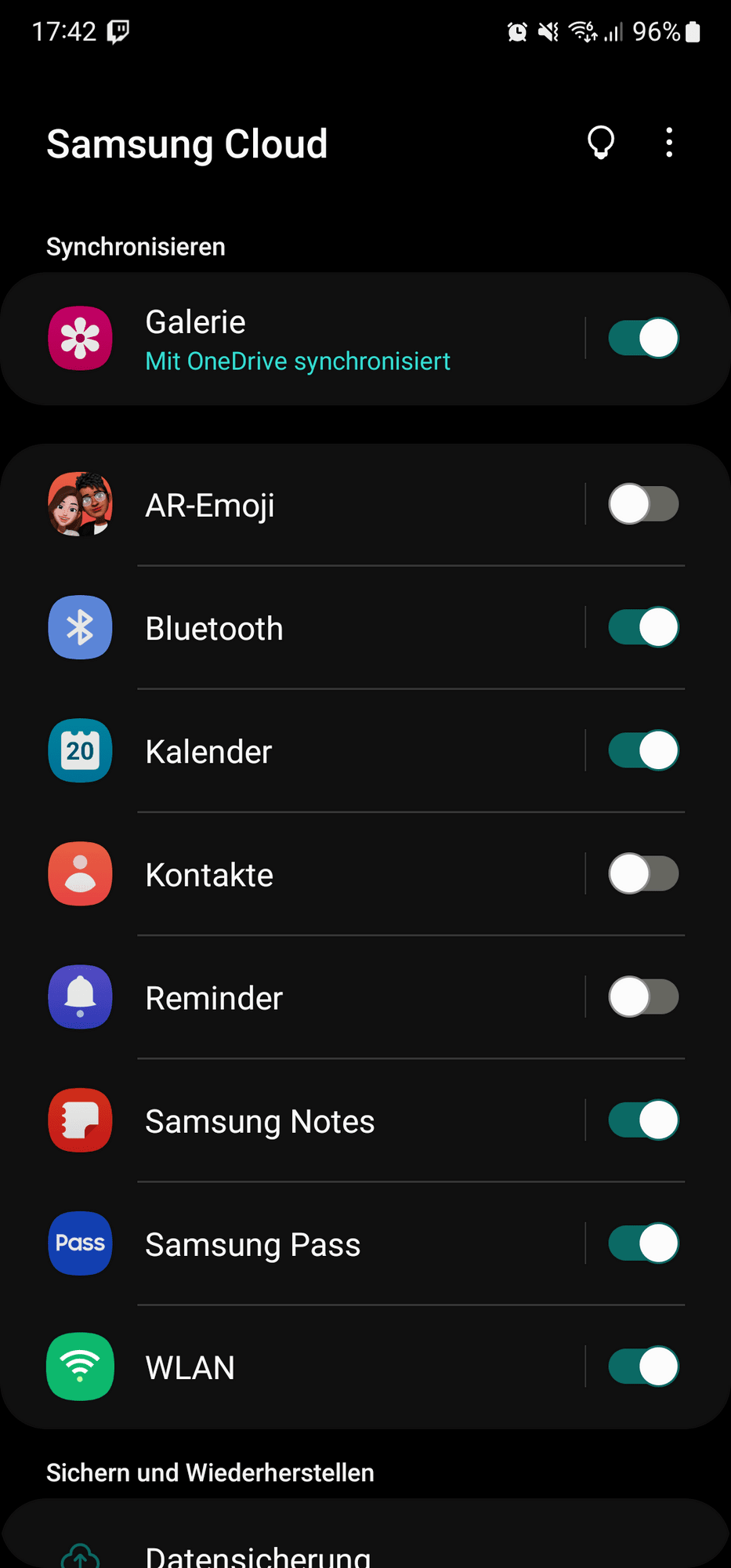Enable the AR-Emoji sync switch

643,504
